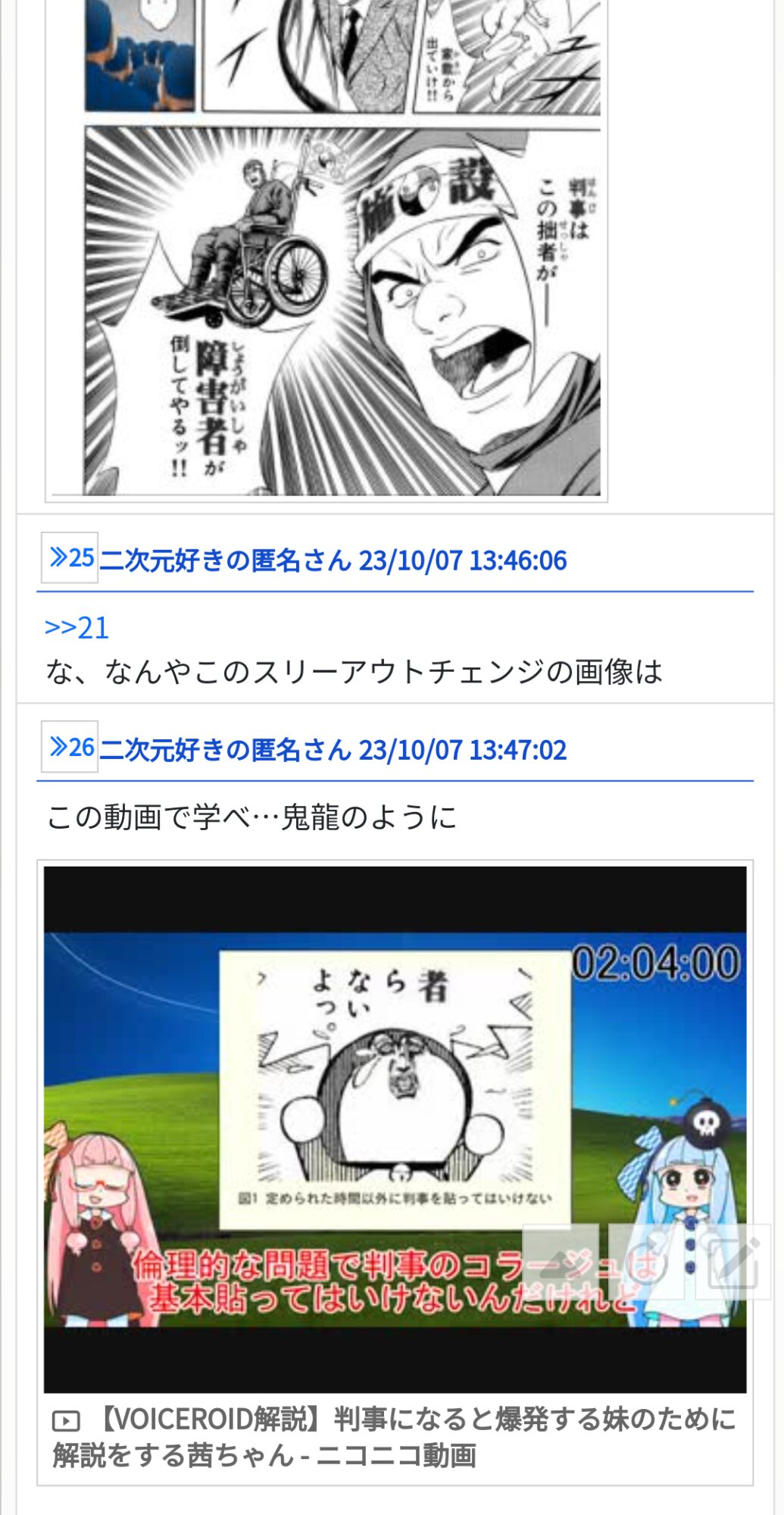Viewport: 784px width, 1515px height.
Task: Follow the >>21 anchor link
Action: pyautogui.click(x=77, y=628)
